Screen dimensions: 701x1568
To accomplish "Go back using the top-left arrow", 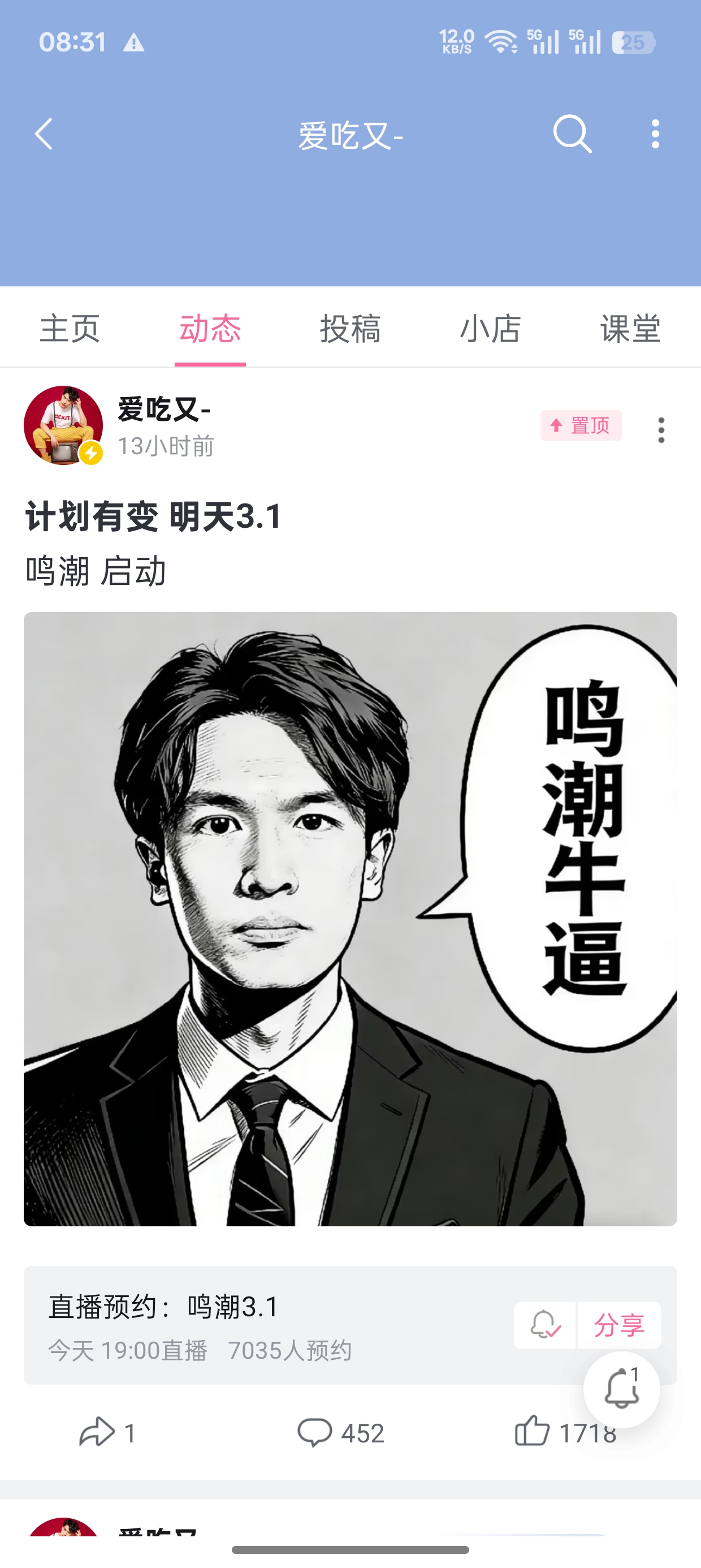I will point(44,134).
